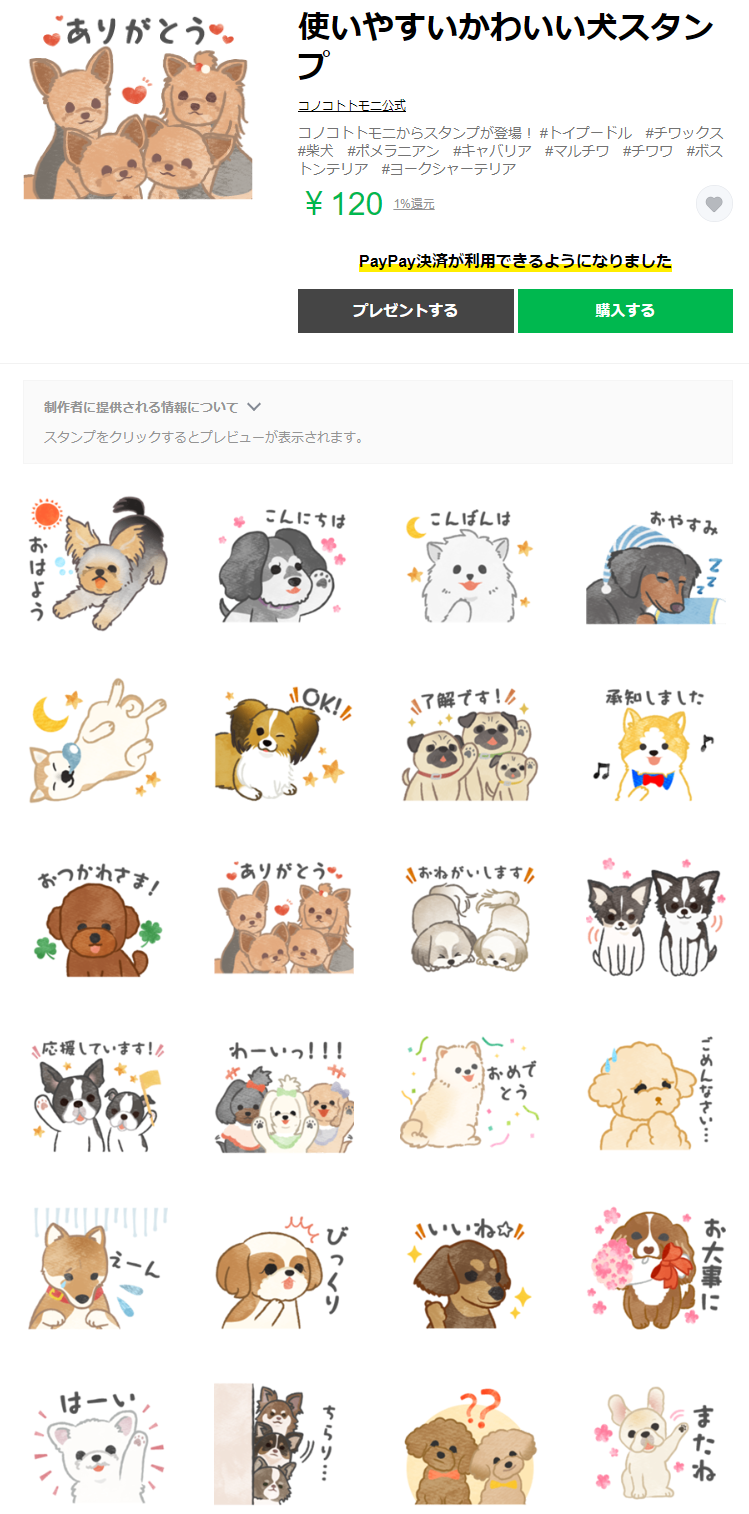Add this sticker set to wishlist with heart icon
This screenshot has height=1514, width=749.
[714, 204]
